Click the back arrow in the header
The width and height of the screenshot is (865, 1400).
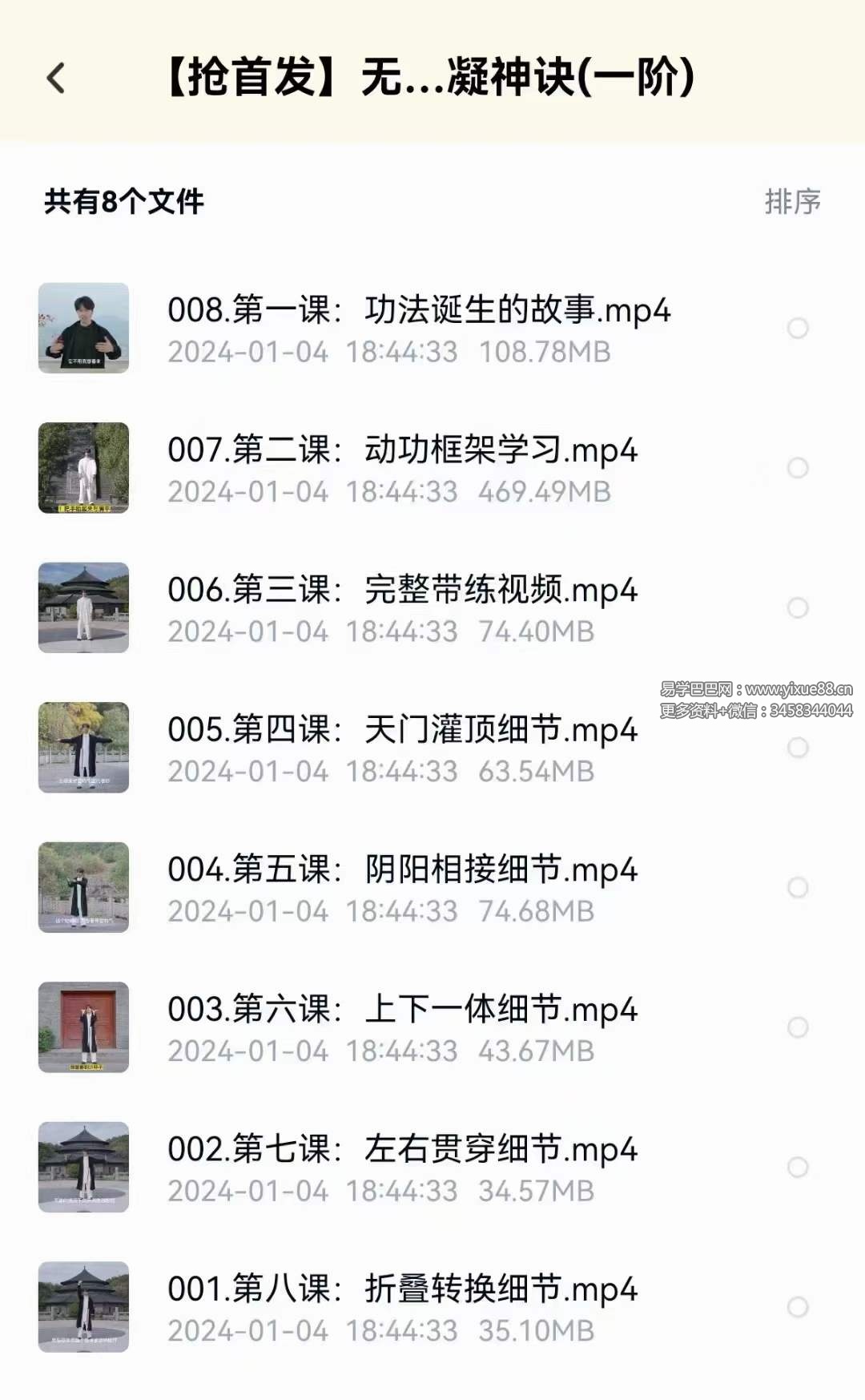(54, 78)
